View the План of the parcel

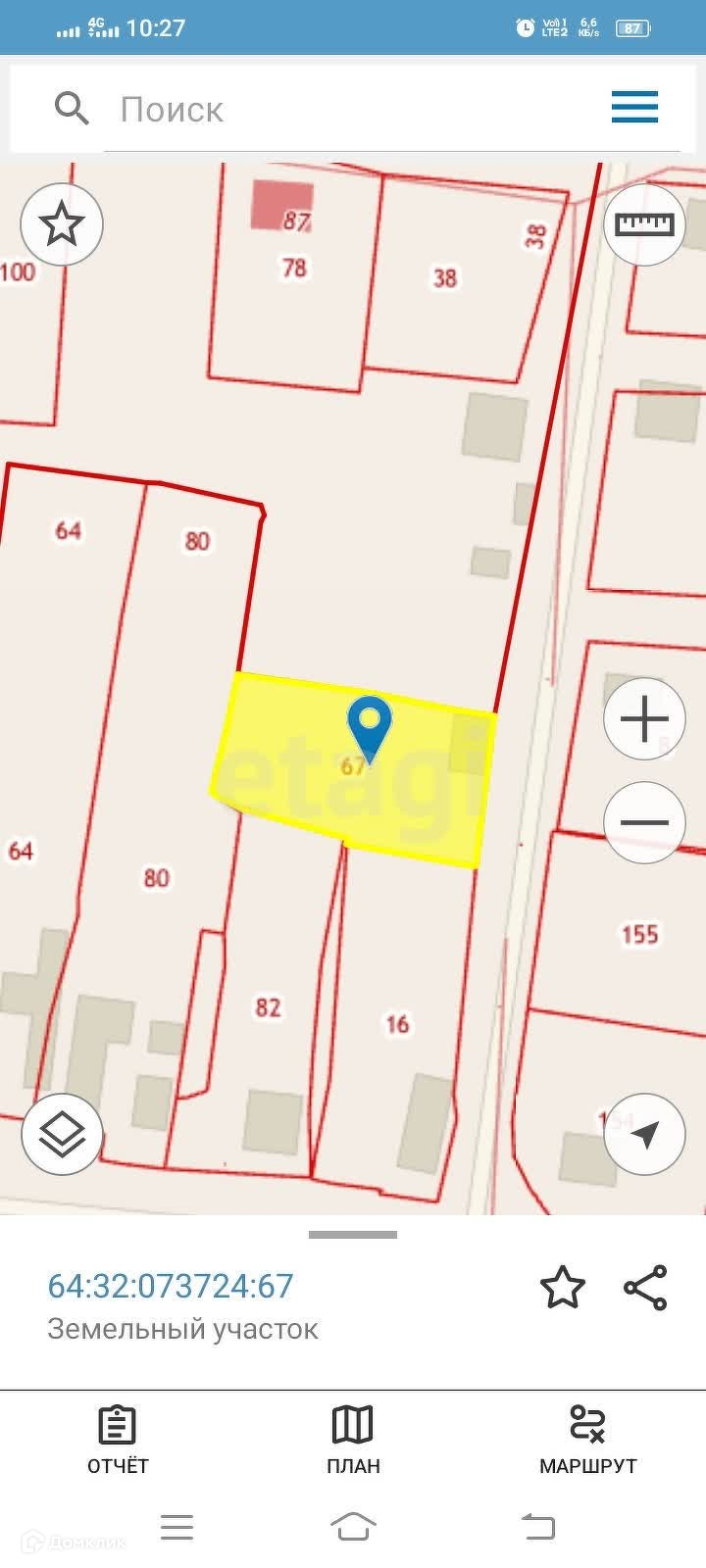[x=353, y=1440]
